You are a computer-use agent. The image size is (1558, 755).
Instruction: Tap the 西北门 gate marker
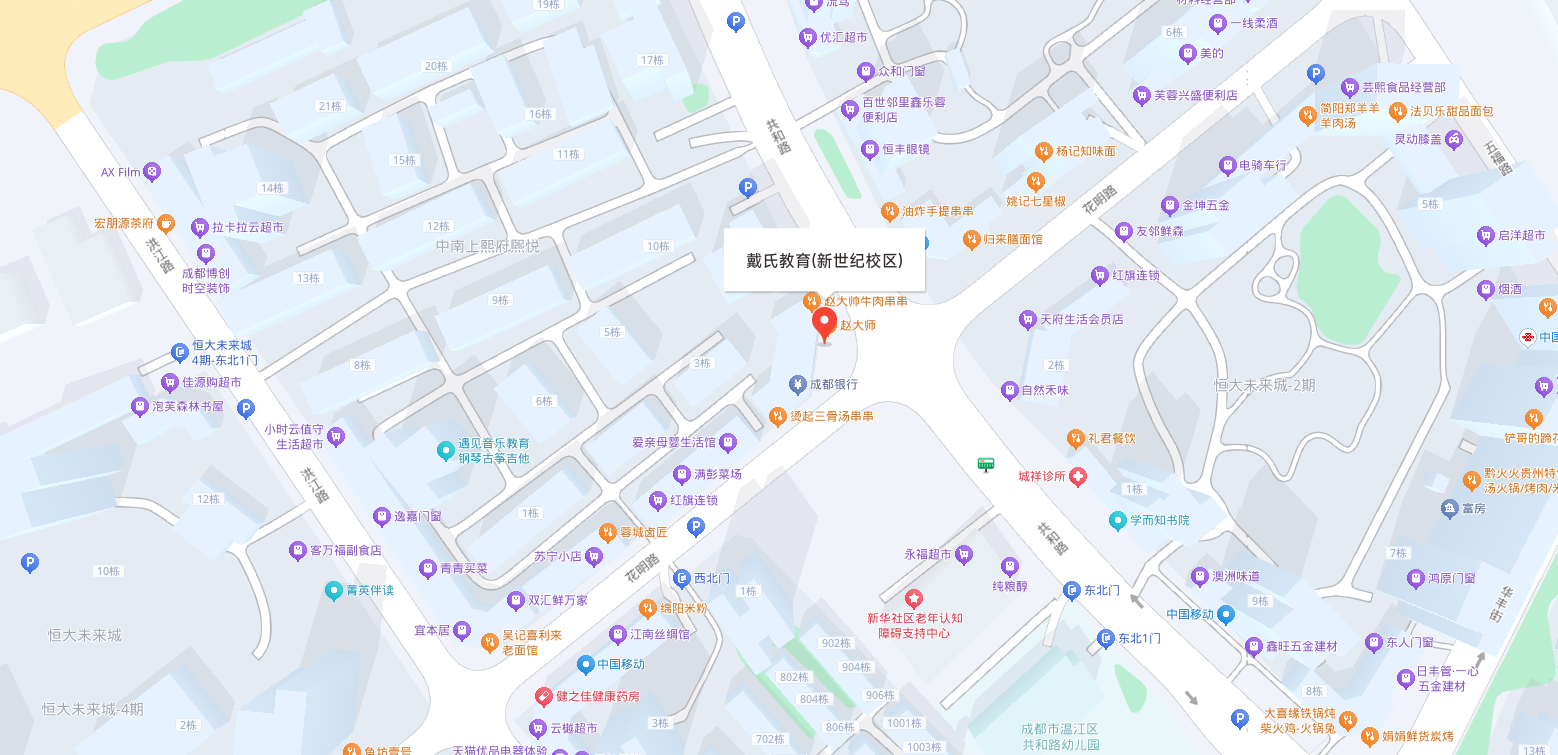683,578
